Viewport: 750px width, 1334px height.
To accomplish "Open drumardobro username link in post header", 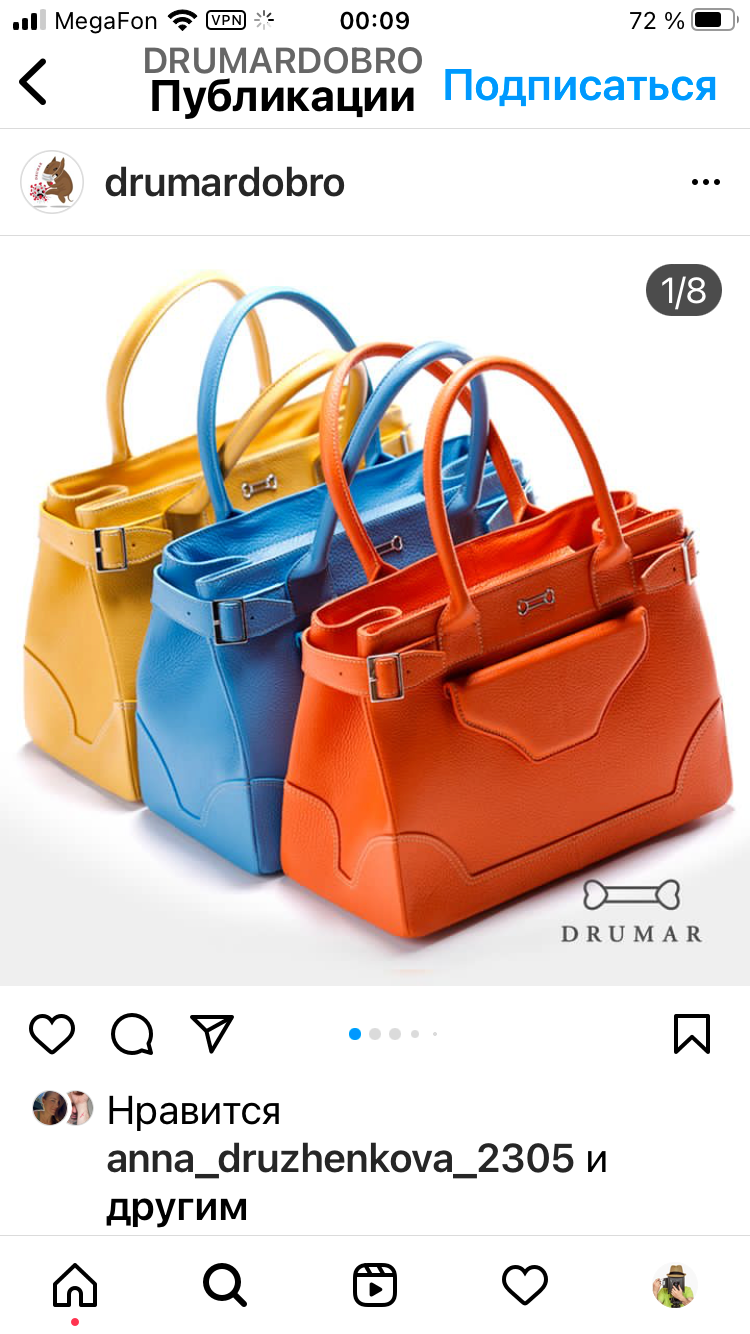I will (x=224, y=183).
